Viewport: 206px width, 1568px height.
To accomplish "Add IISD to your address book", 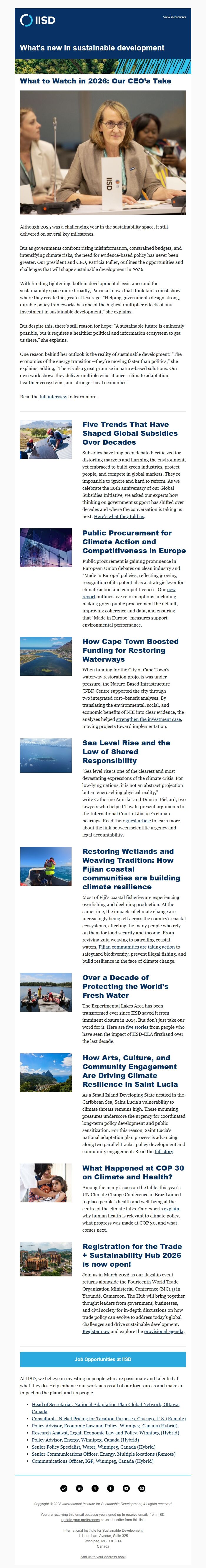I will (x=103, y=1557).
